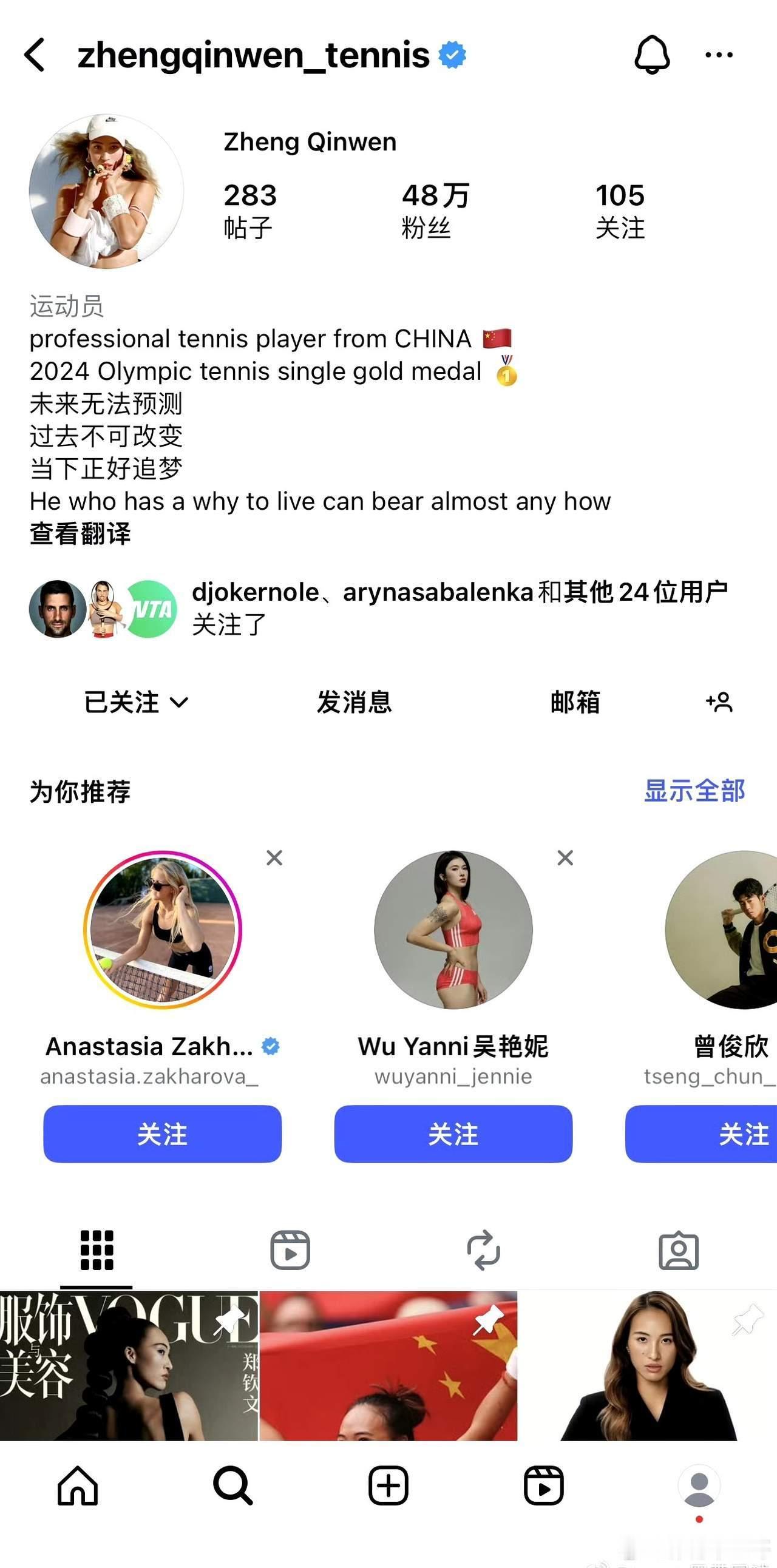Select the Search icon in bottom navigation

coord(232,1486)
